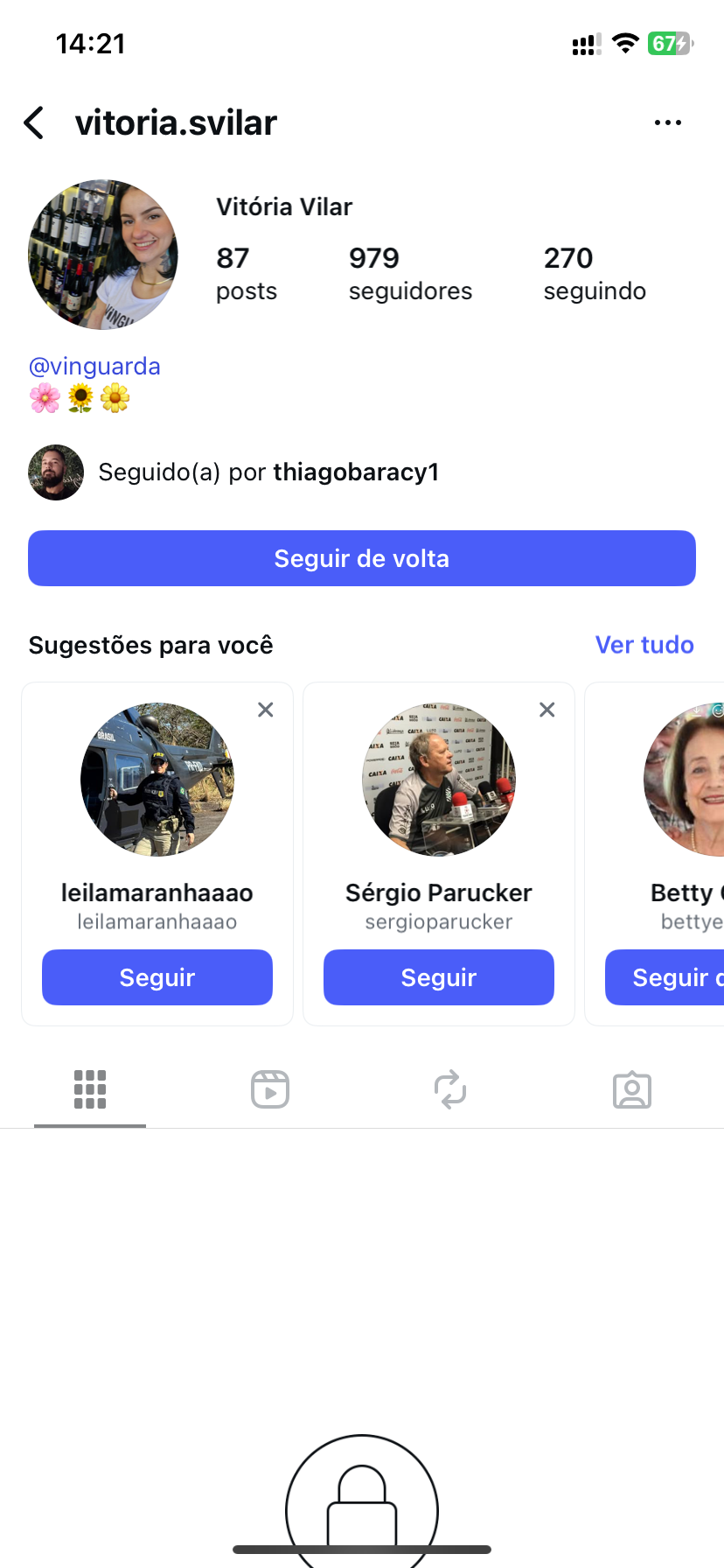Go back using the top-left arrow

(34, 123)
